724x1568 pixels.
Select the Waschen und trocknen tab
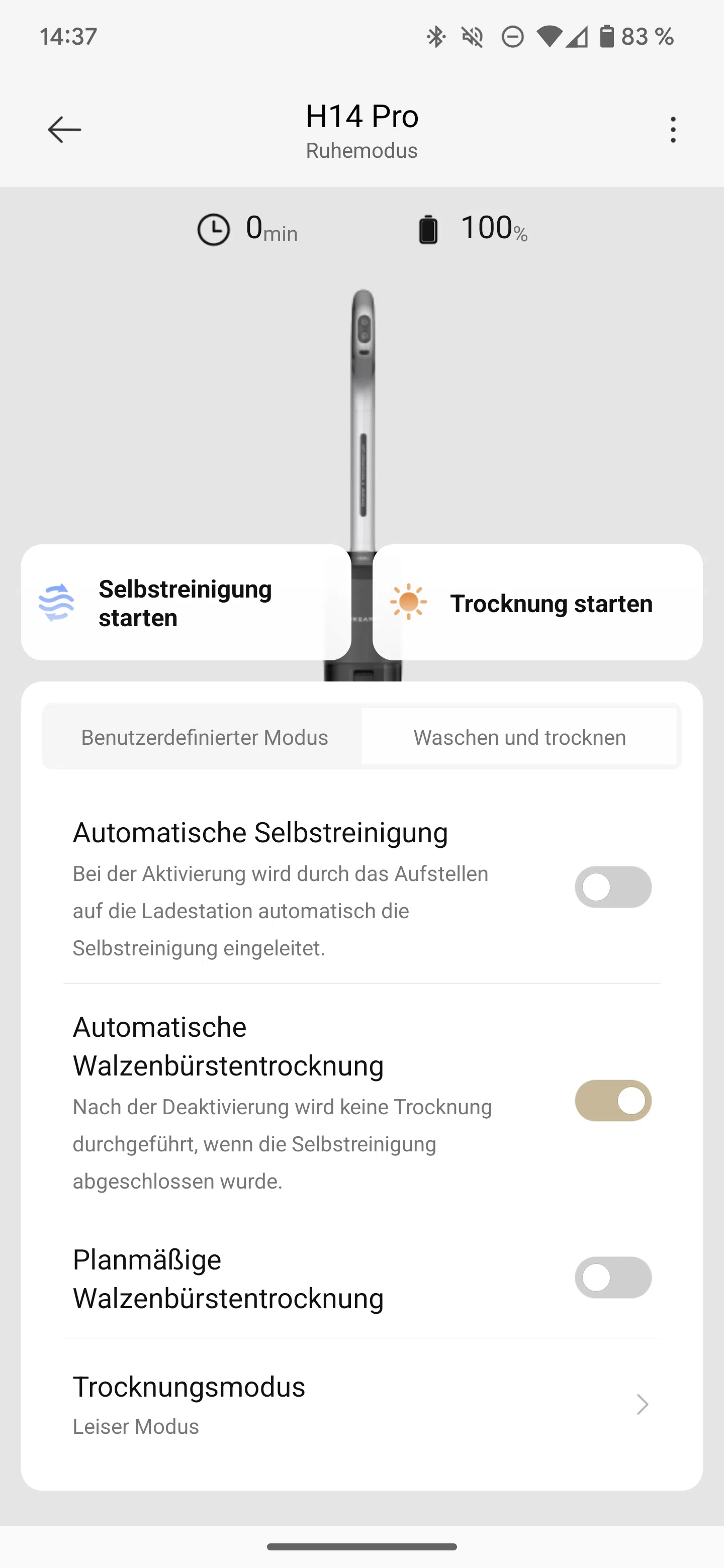[519, 737]
